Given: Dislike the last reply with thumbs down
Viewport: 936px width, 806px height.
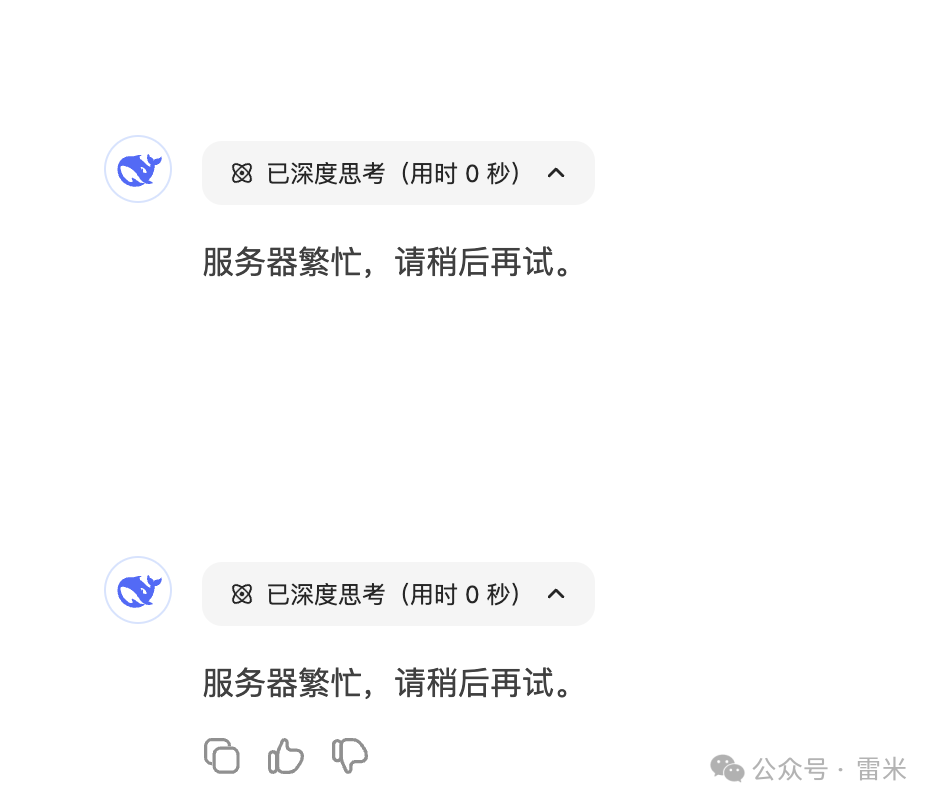Looking at the screenshot, I should click(x=350, y=755).
